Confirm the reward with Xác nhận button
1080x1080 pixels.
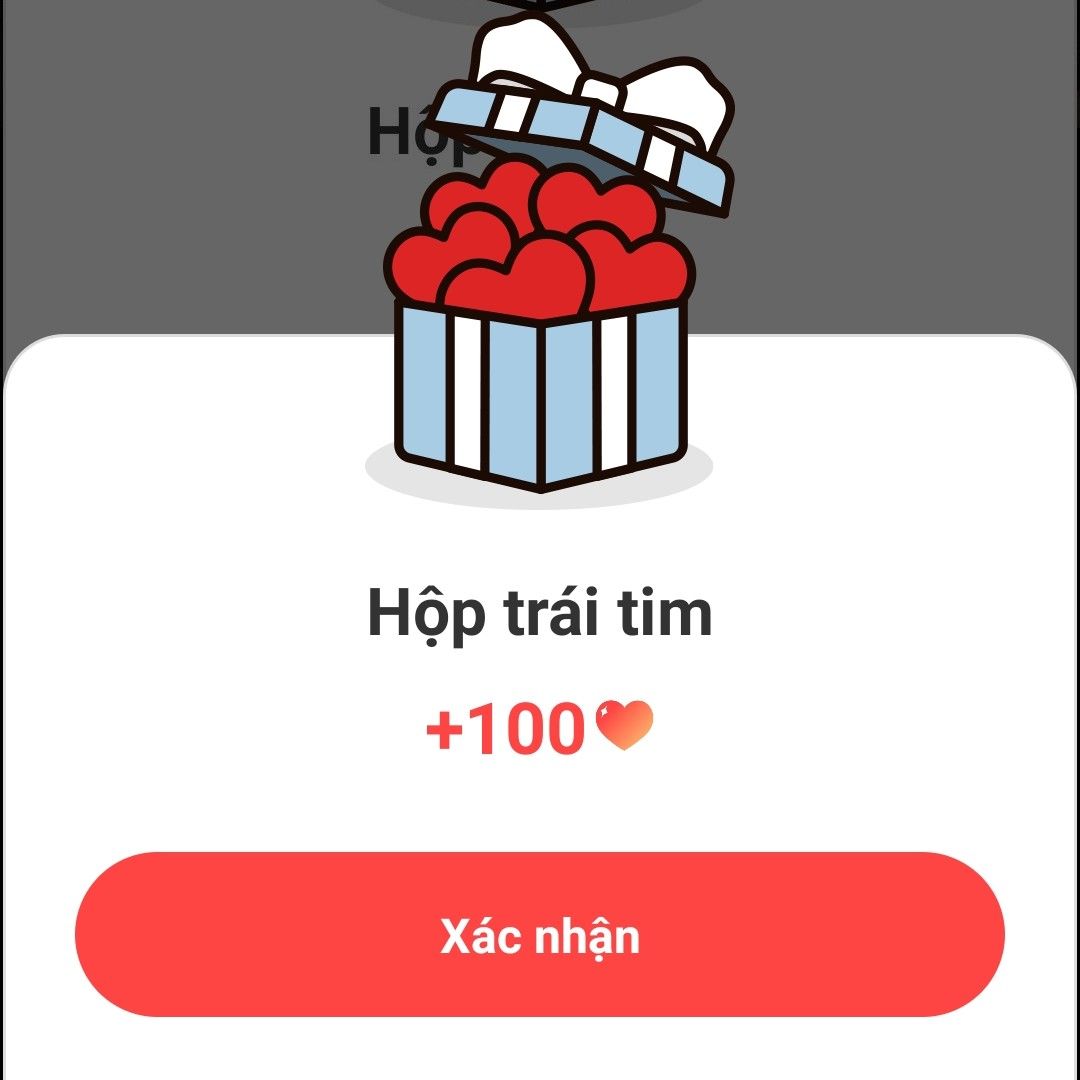pyautogui.click(x=540, y=934)
